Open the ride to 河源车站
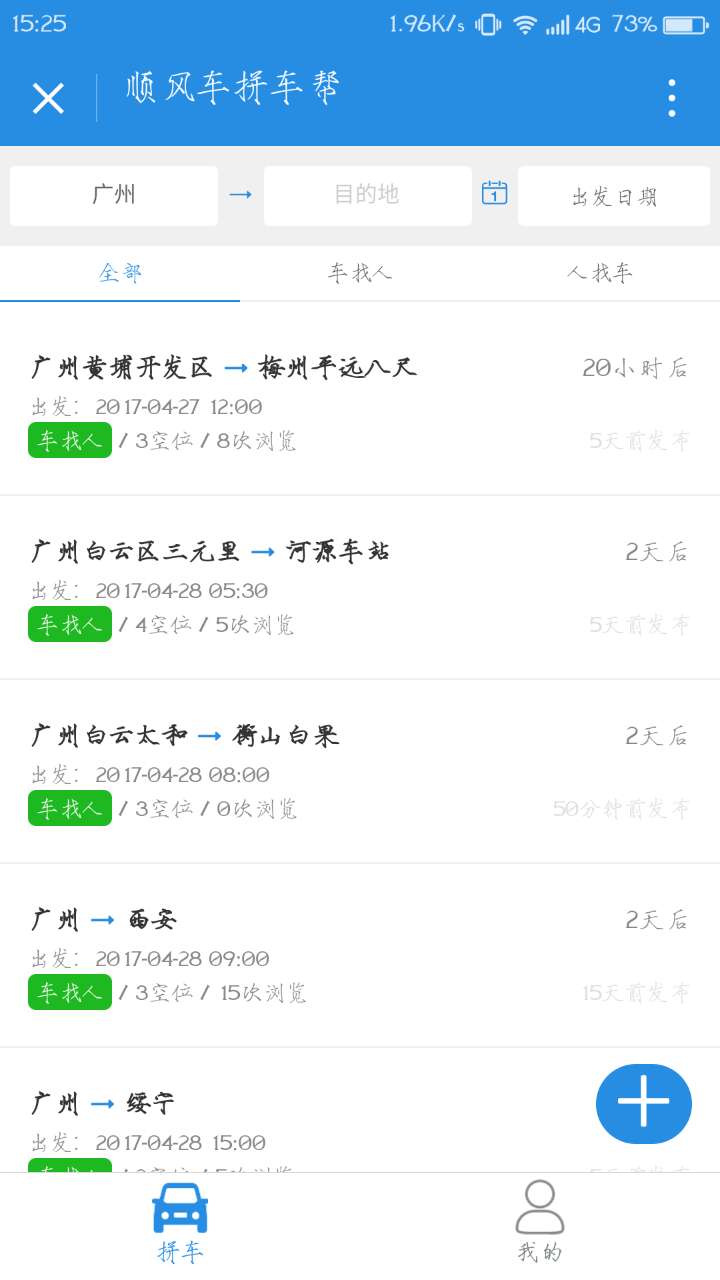 [x=360, y=588]
